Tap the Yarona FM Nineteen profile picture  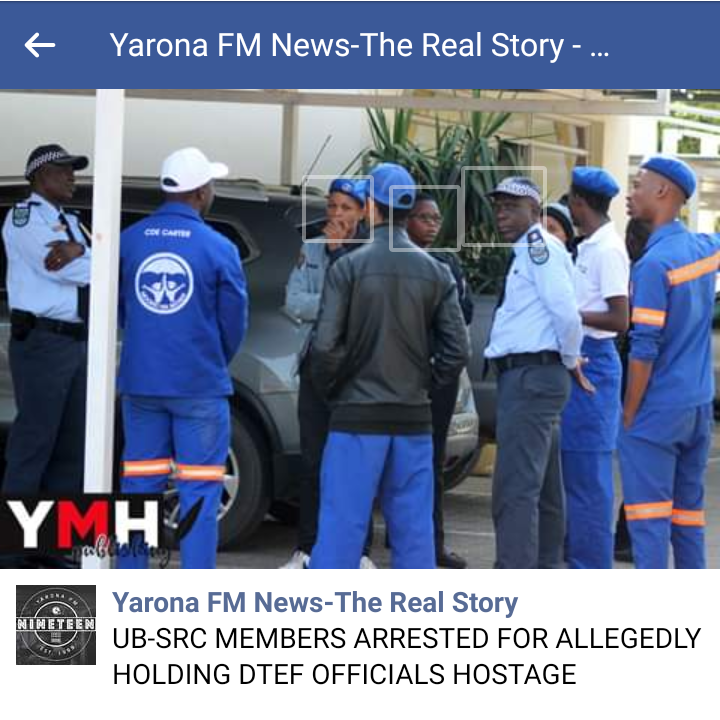tap(56, 626)
